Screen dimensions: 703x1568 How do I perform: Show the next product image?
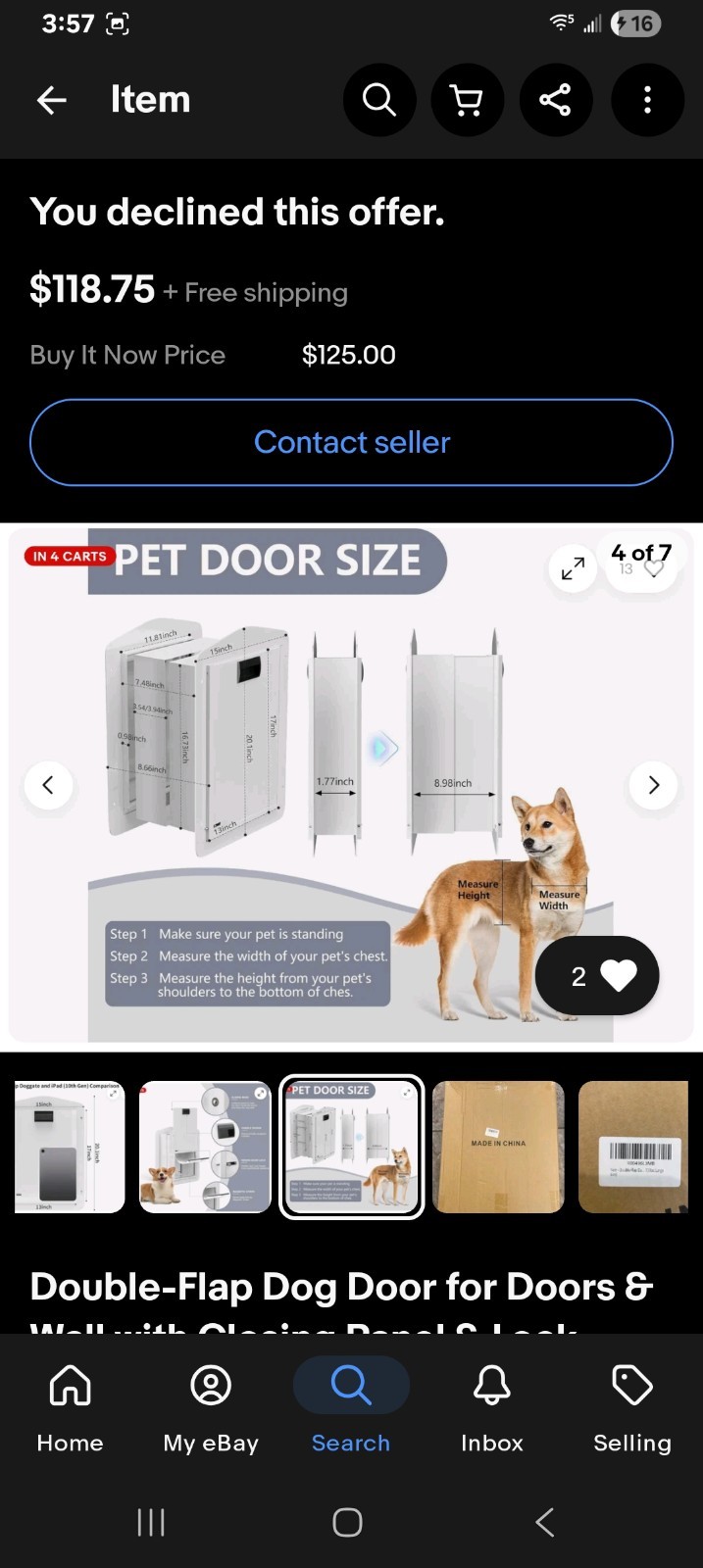[653, 785]
